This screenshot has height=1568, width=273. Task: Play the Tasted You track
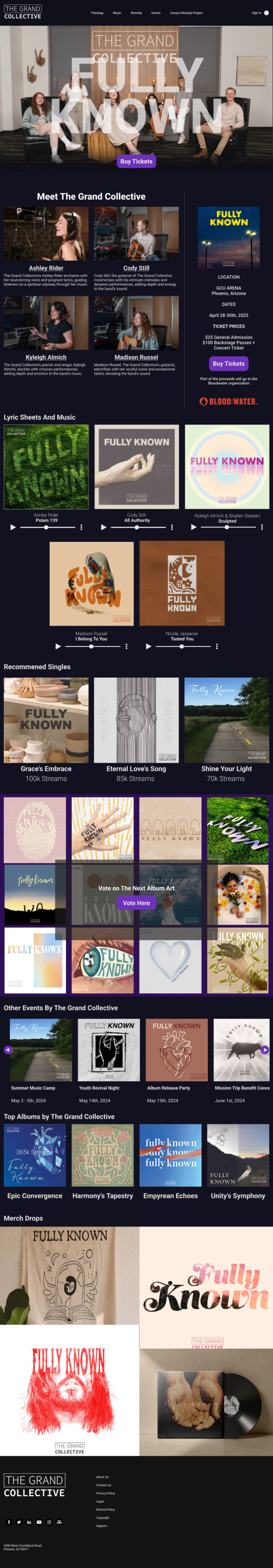point(148,647)
